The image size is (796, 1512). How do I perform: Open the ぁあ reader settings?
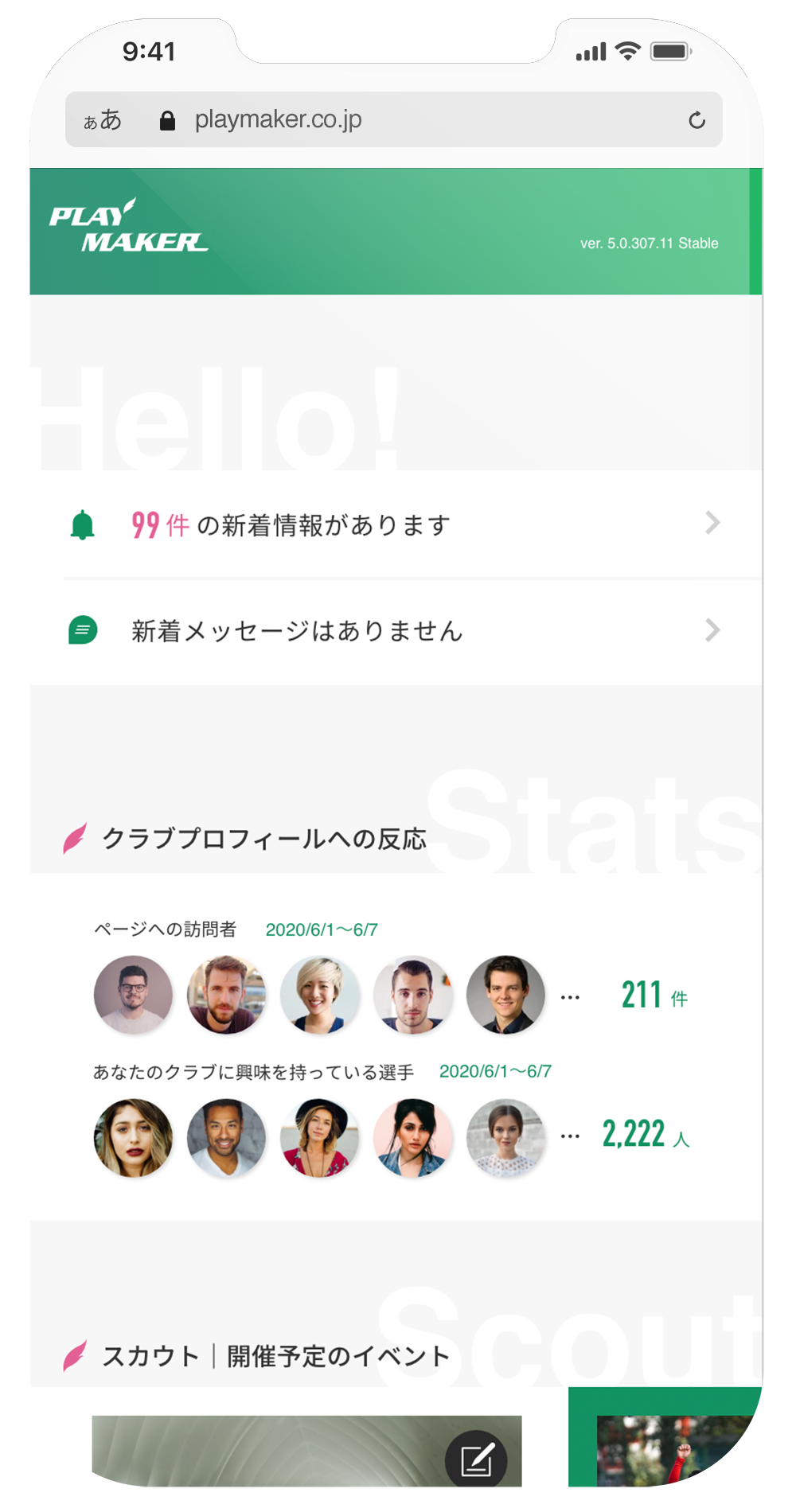[x=103, y=120]
